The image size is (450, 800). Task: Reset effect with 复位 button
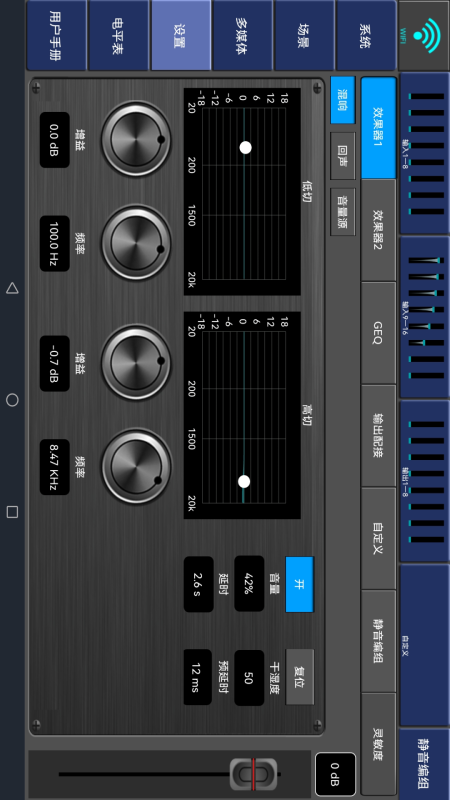tap(299, 677)
